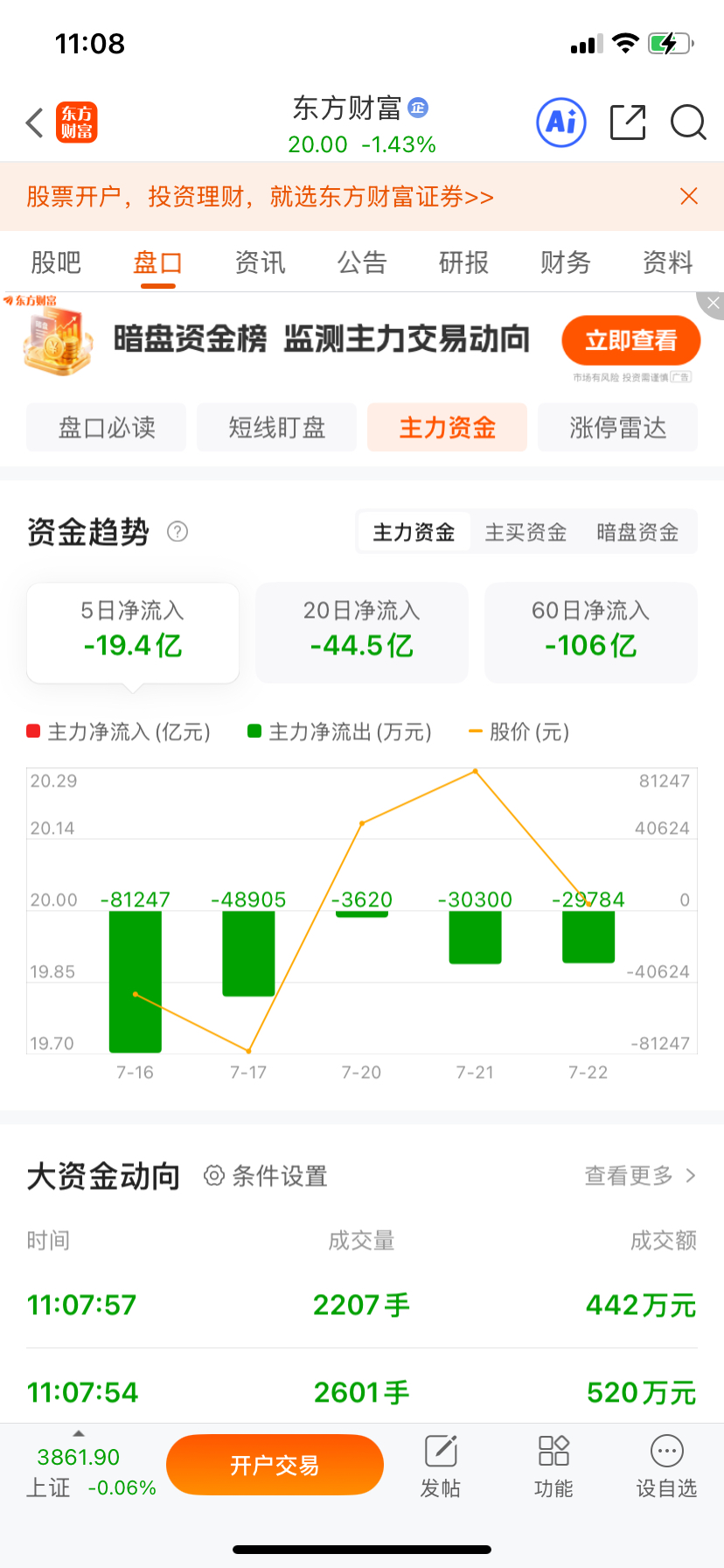This screenshot has height=1568, width=724.
Task: Open search magnifier icon
Action: coord(688,122)
